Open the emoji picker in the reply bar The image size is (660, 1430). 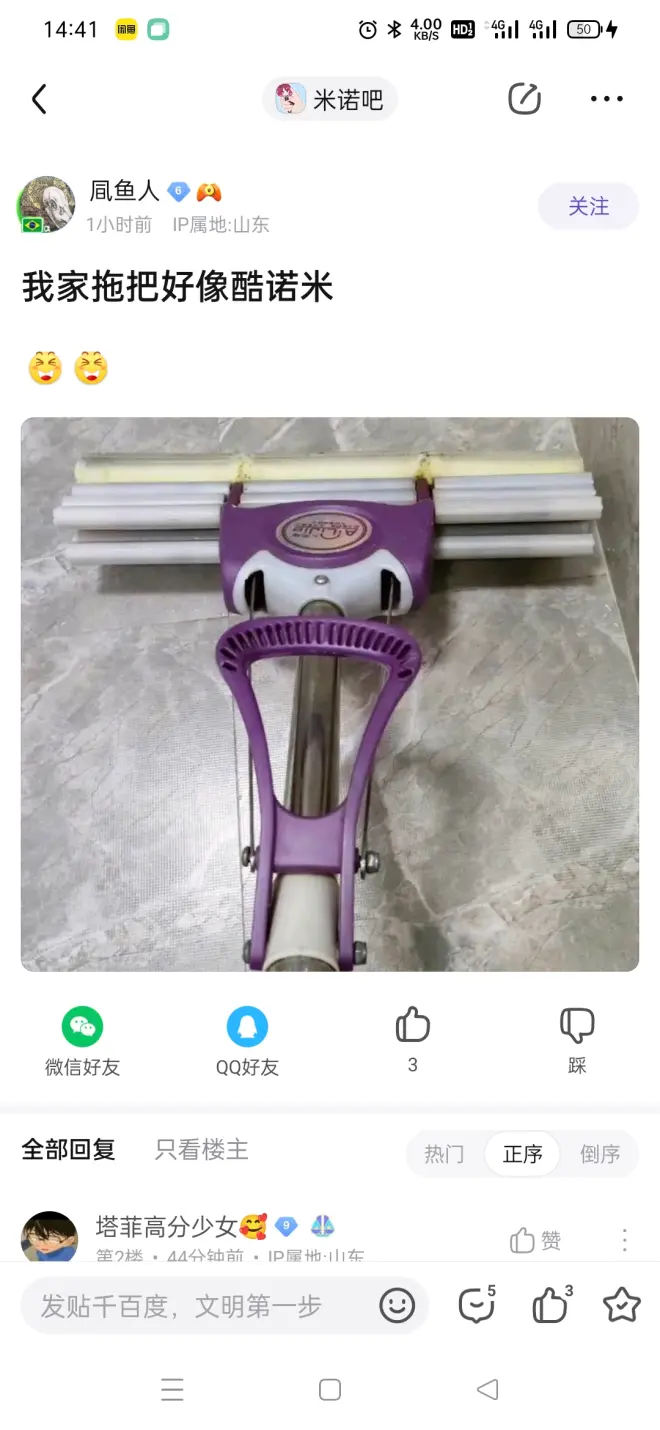pos(397,1306)
